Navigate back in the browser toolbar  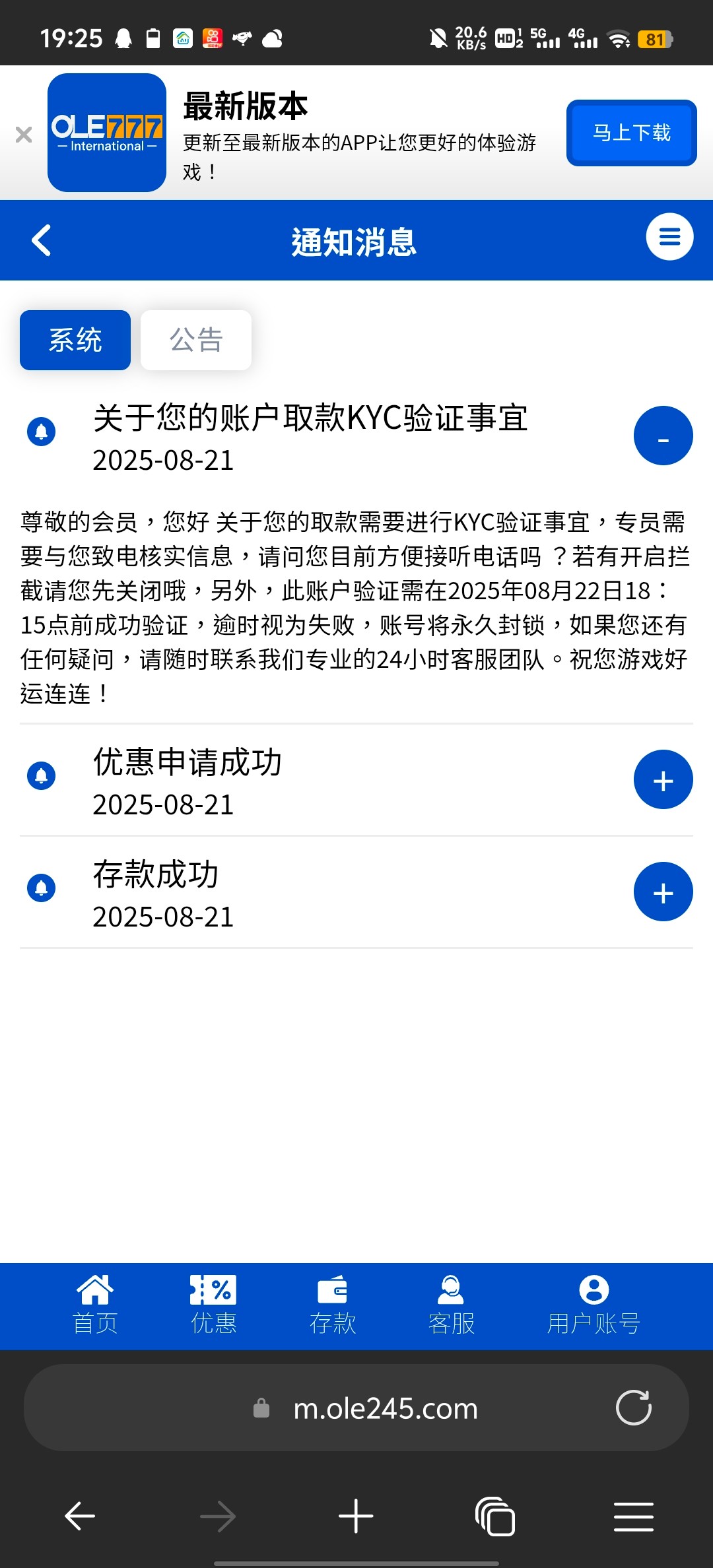pos(80,1516)
